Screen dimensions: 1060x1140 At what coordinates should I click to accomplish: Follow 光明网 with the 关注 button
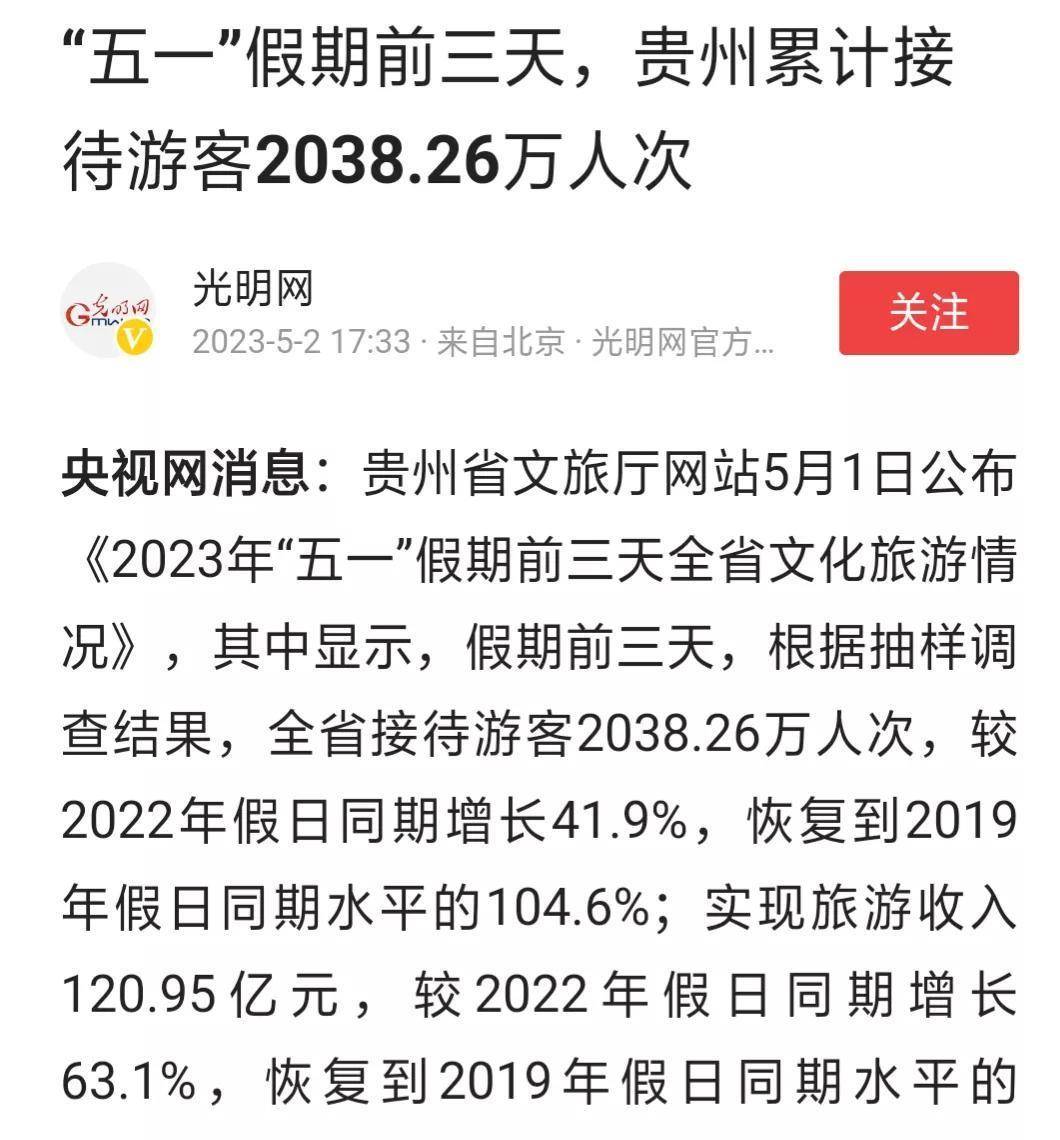point(928,313)
